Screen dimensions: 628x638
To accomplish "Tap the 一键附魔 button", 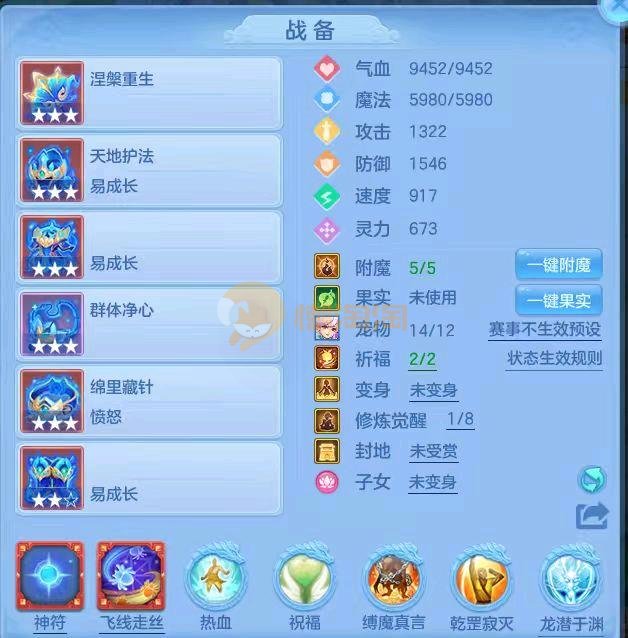I will click(x=558, y=265).
